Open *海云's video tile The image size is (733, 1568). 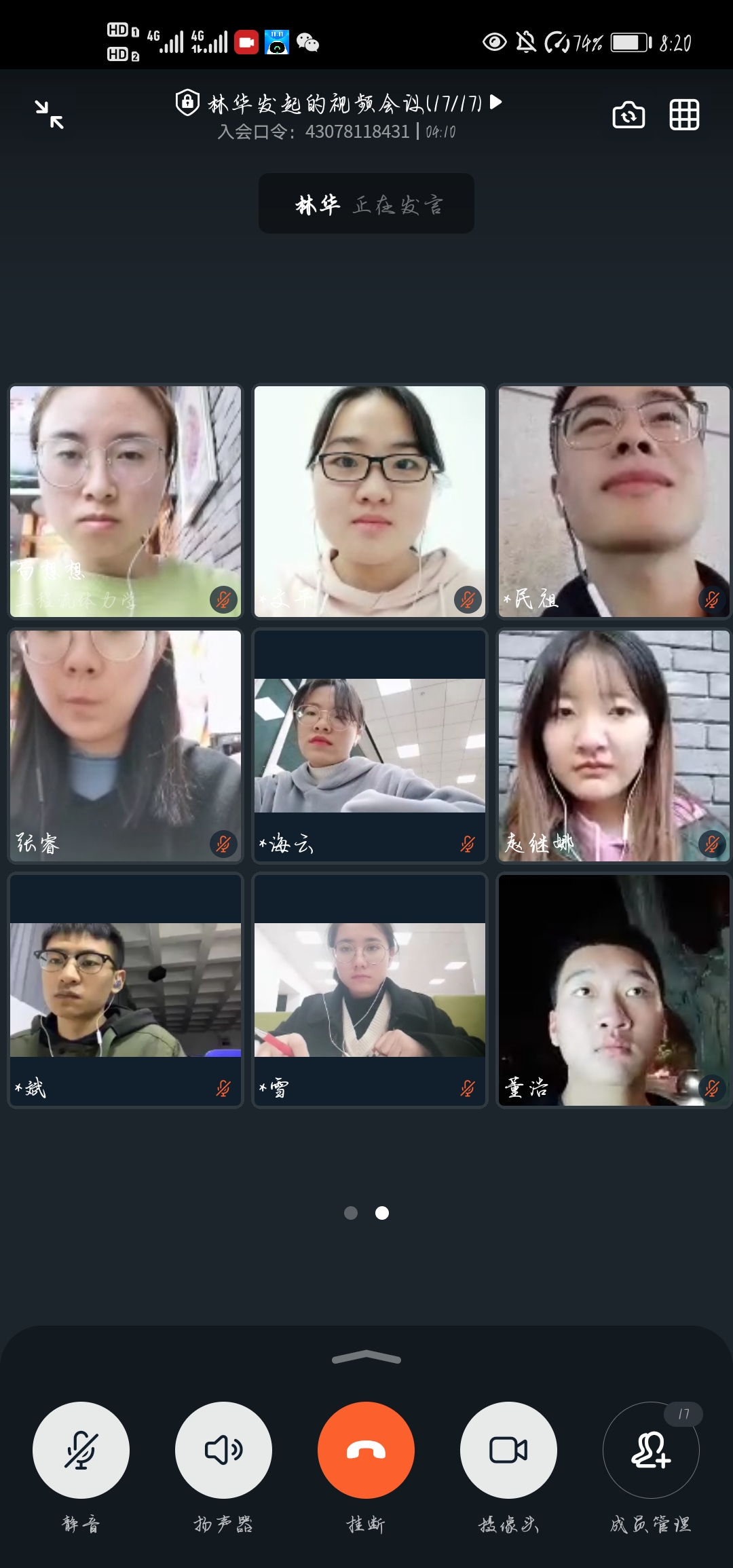(370, 745)
